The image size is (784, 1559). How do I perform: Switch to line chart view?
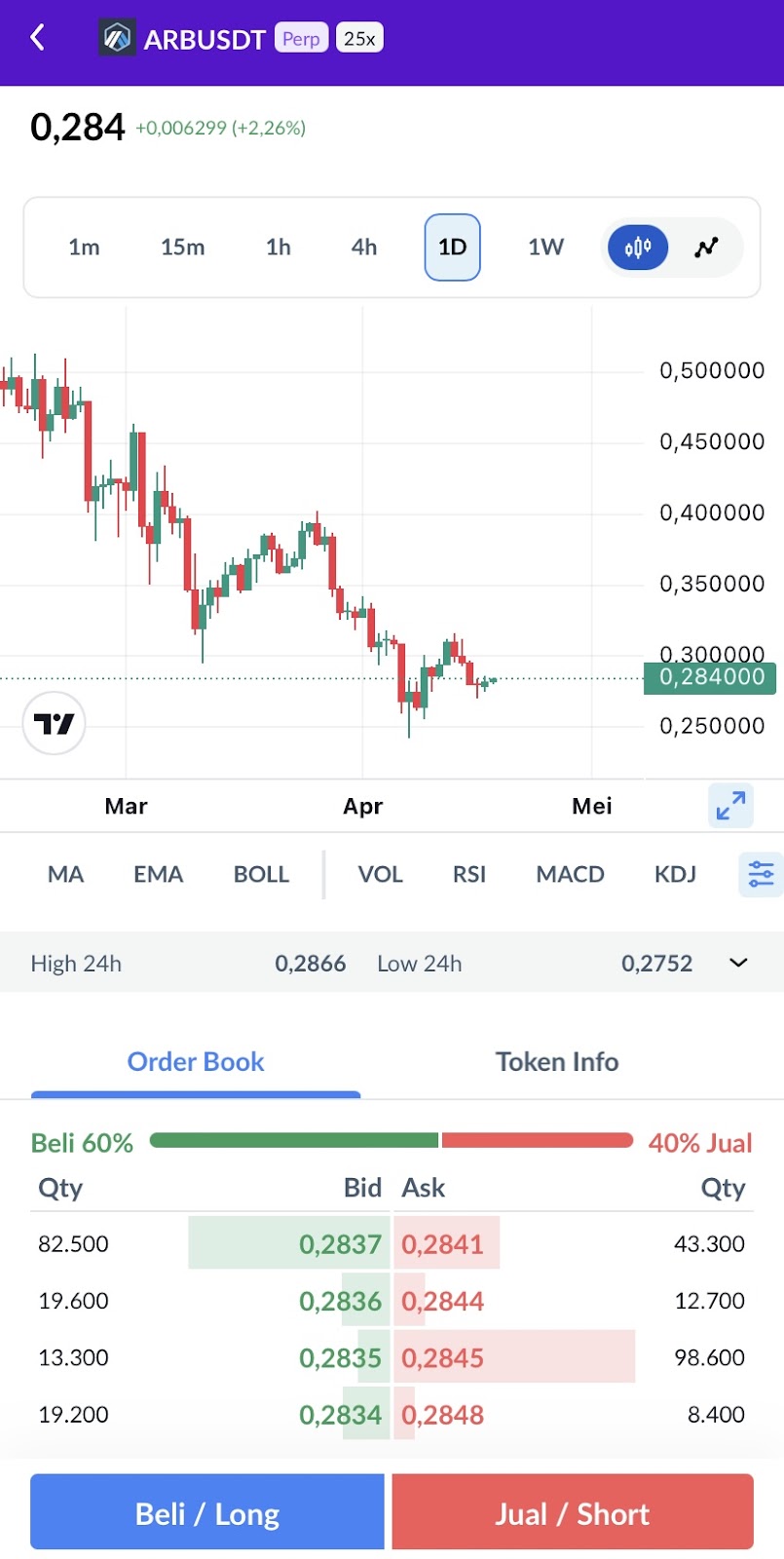click(707, 247)
